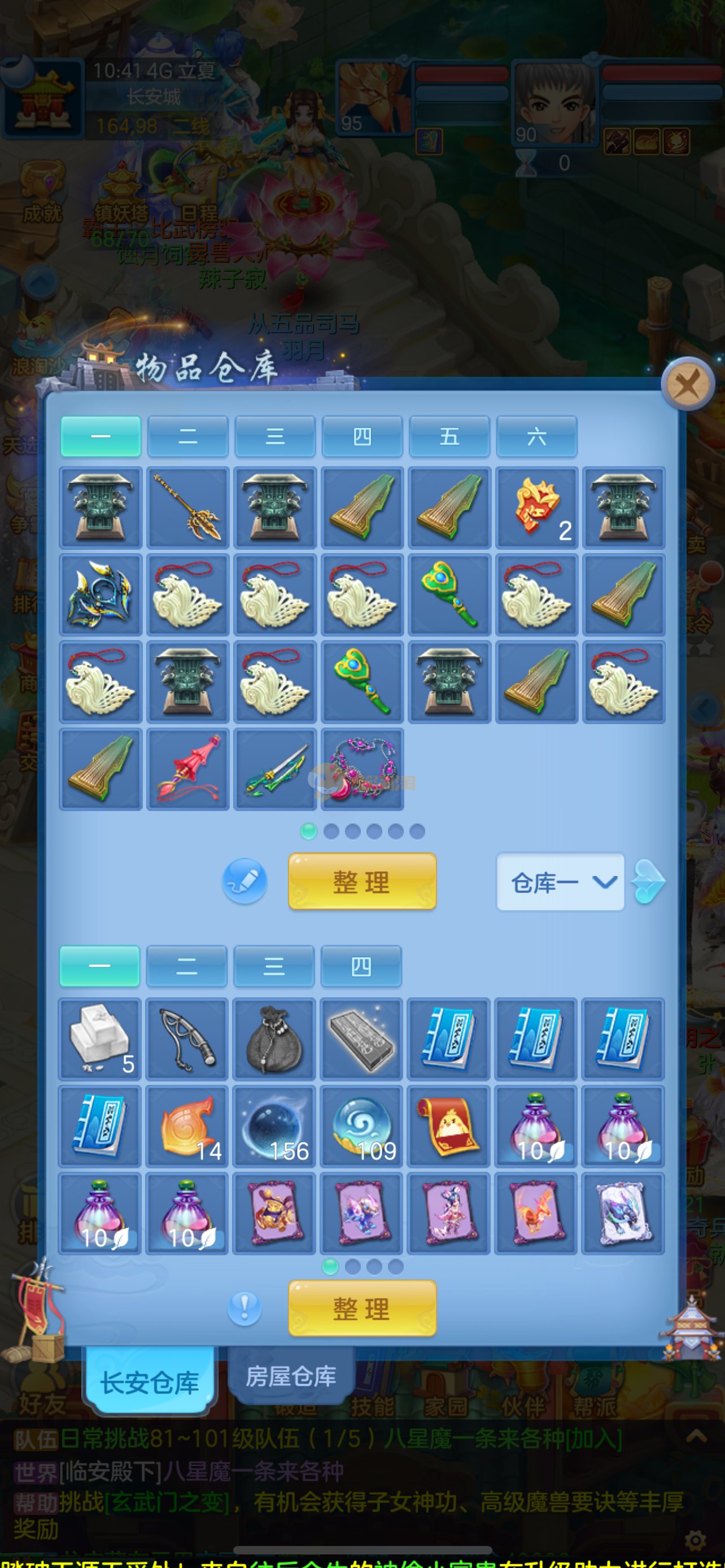
Task: Close the 物品仓库 warehouse window
Action: pos(687,384)
